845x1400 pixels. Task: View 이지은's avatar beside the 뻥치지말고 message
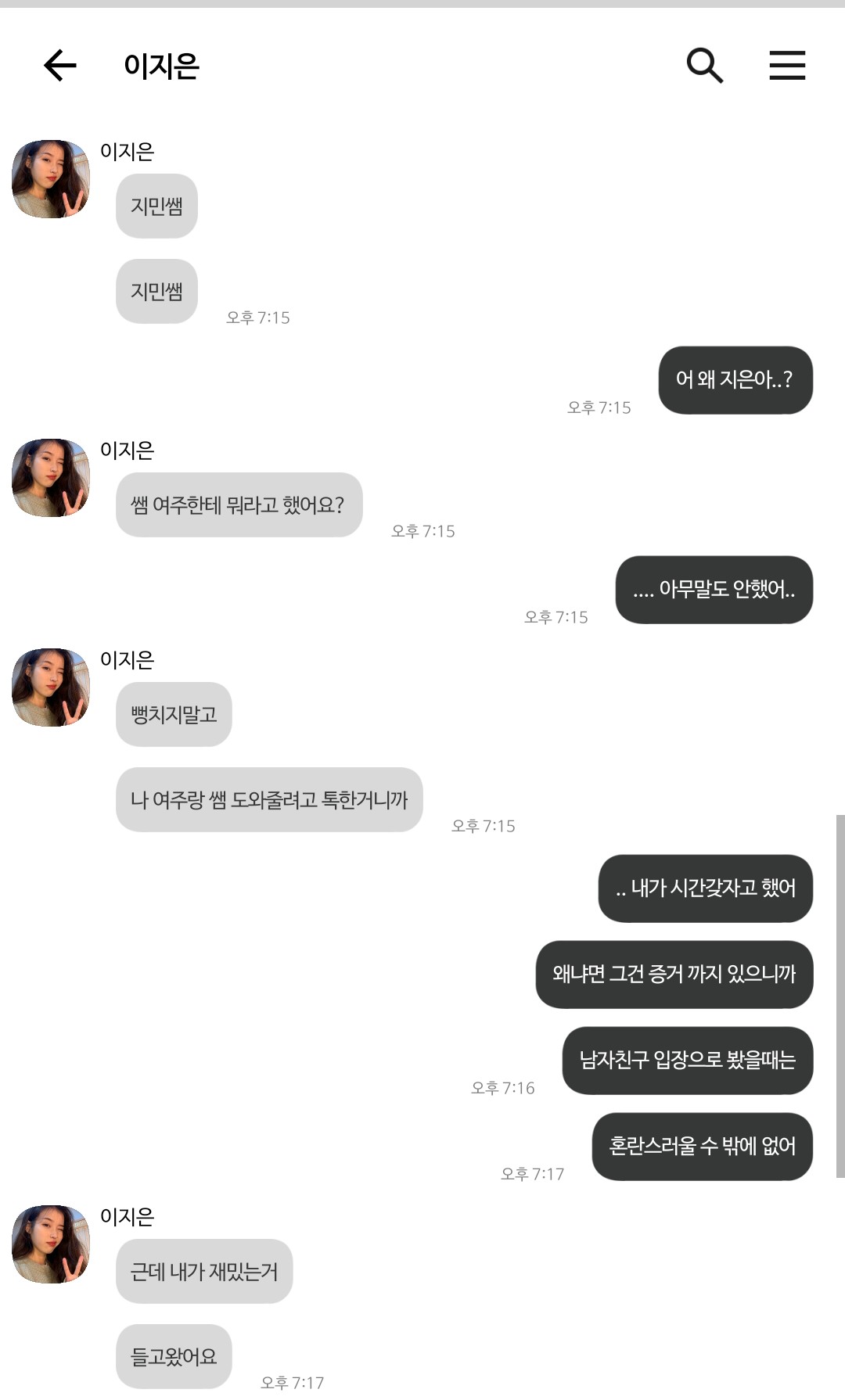point(51,687)
